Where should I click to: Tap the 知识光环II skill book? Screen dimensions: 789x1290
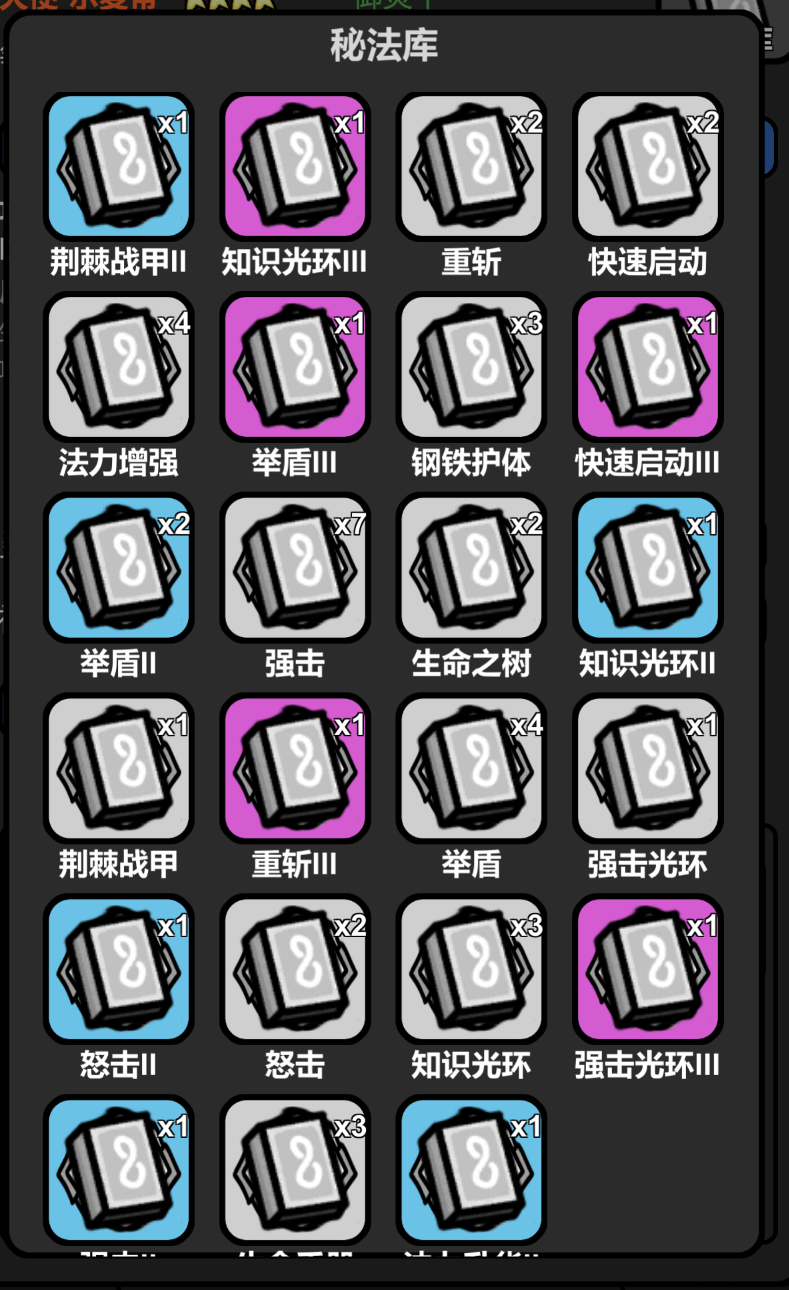(647, 568)
